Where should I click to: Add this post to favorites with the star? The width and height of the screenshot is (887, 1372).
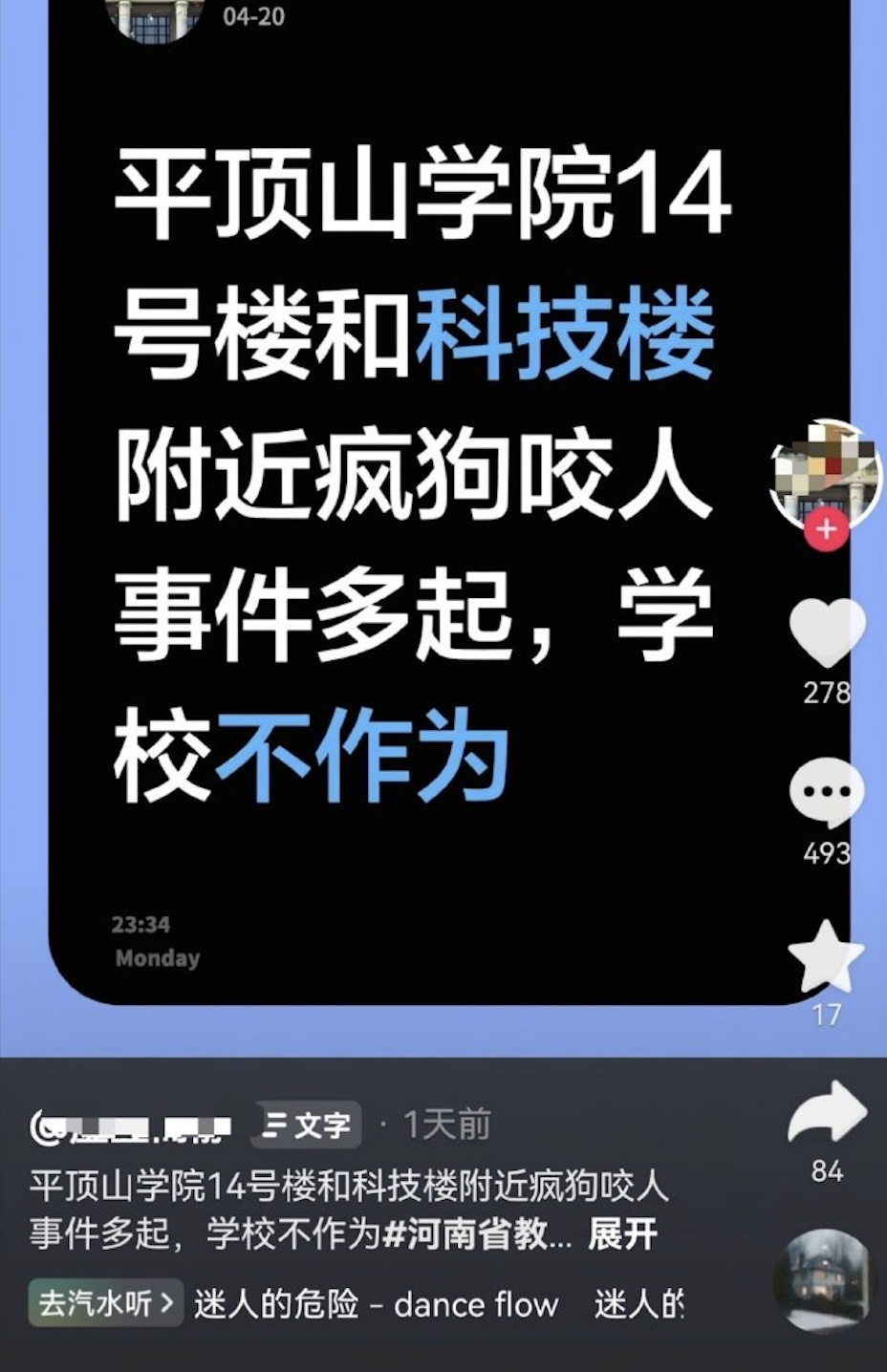point(826,957)
